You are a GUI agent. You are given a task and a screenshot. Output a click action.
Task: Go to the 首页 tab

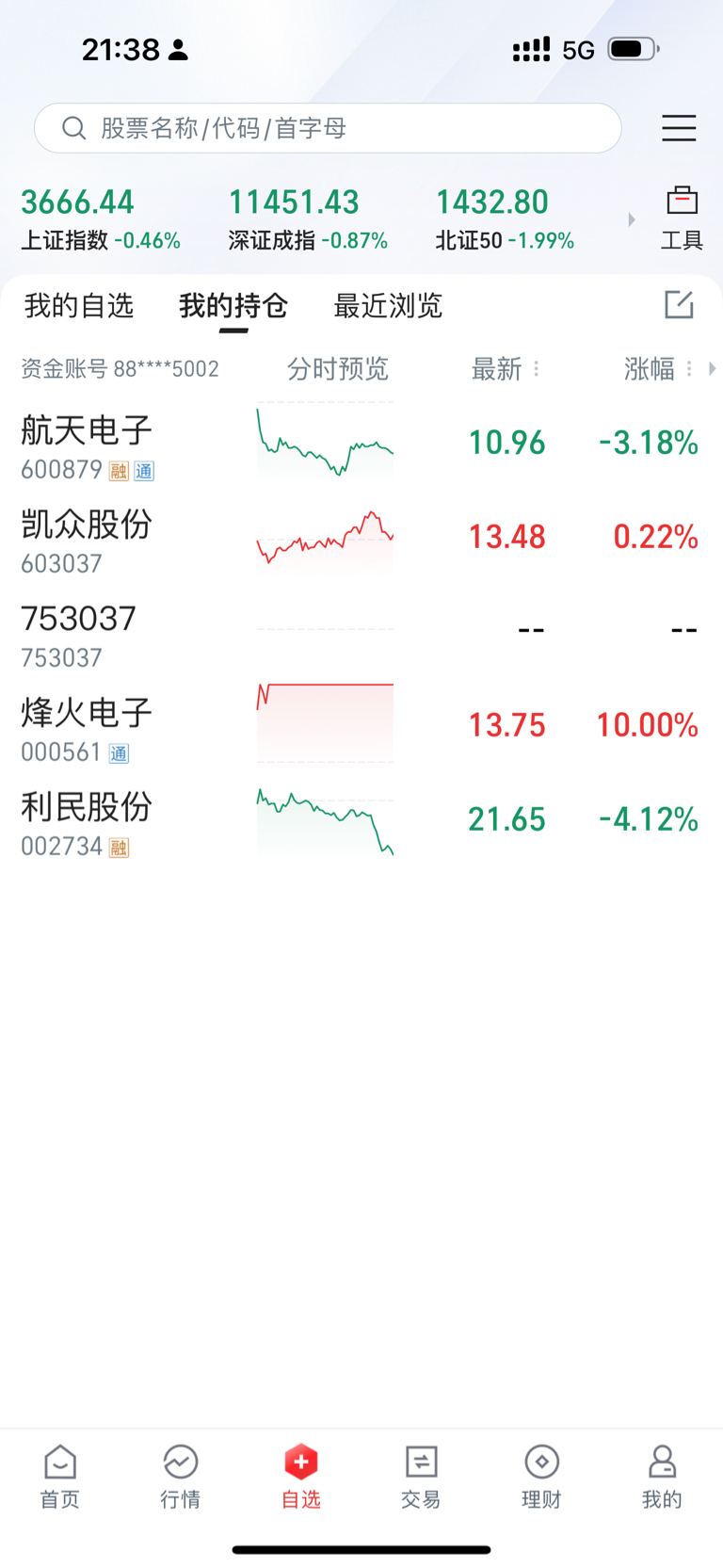coord(60,1477)
